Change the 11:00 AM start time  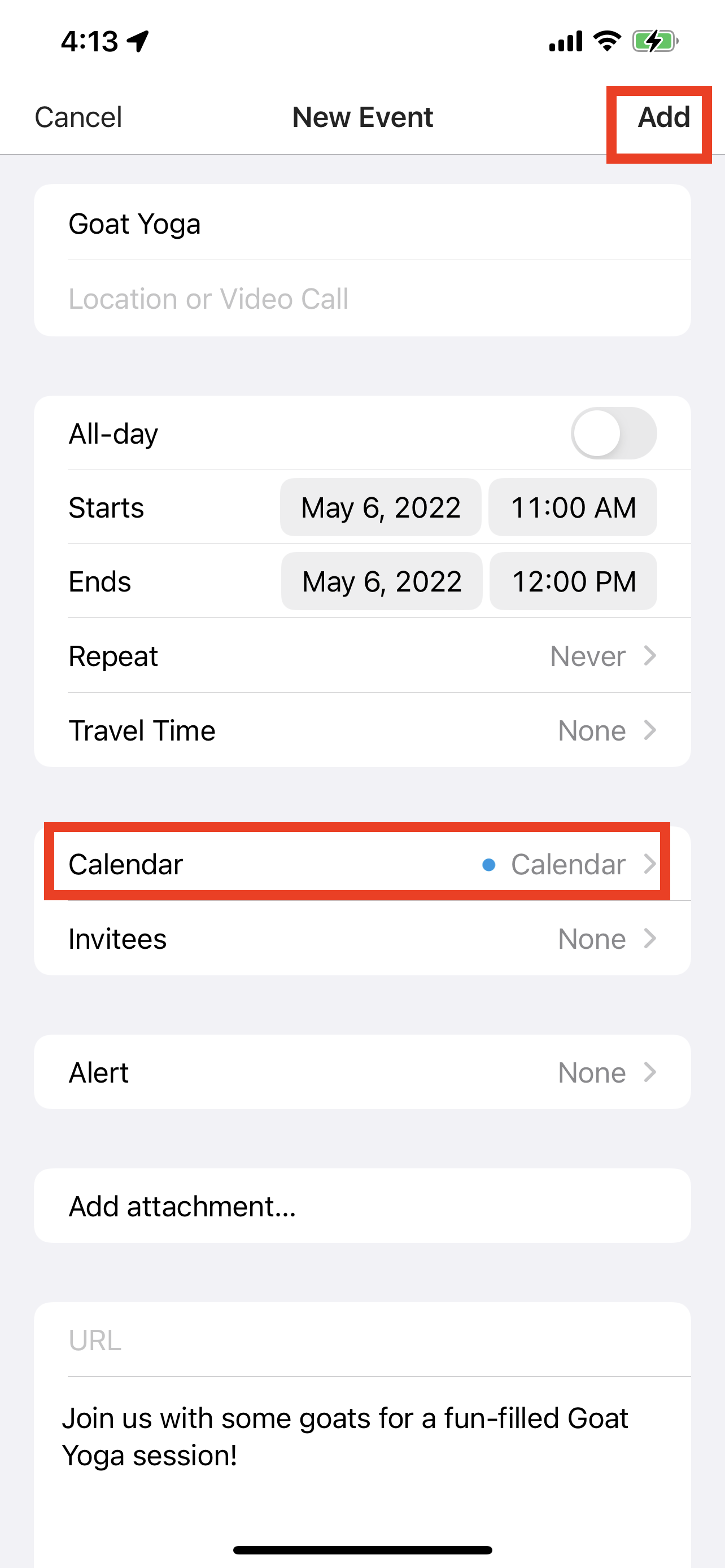[572, 507]
